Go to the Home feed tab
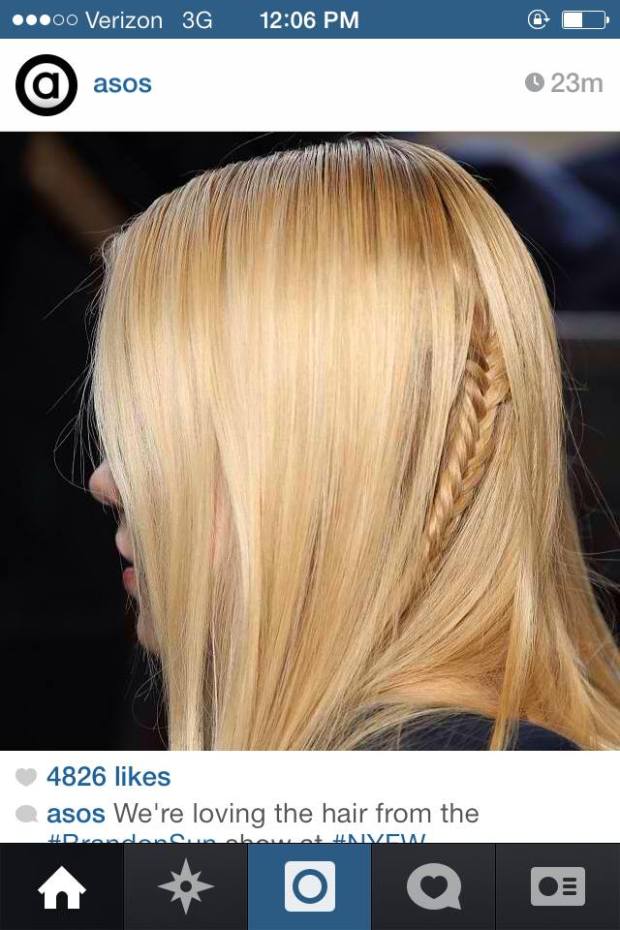 coord(61,886)
